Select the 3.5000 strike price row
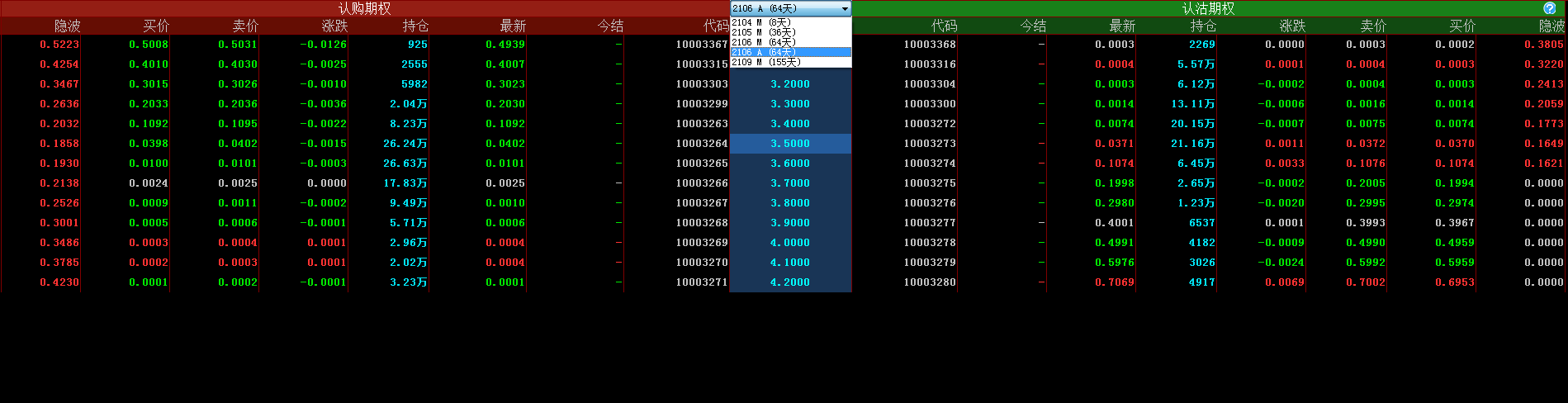This screenshot has width=1568, height=403. [x=790, y=144]
